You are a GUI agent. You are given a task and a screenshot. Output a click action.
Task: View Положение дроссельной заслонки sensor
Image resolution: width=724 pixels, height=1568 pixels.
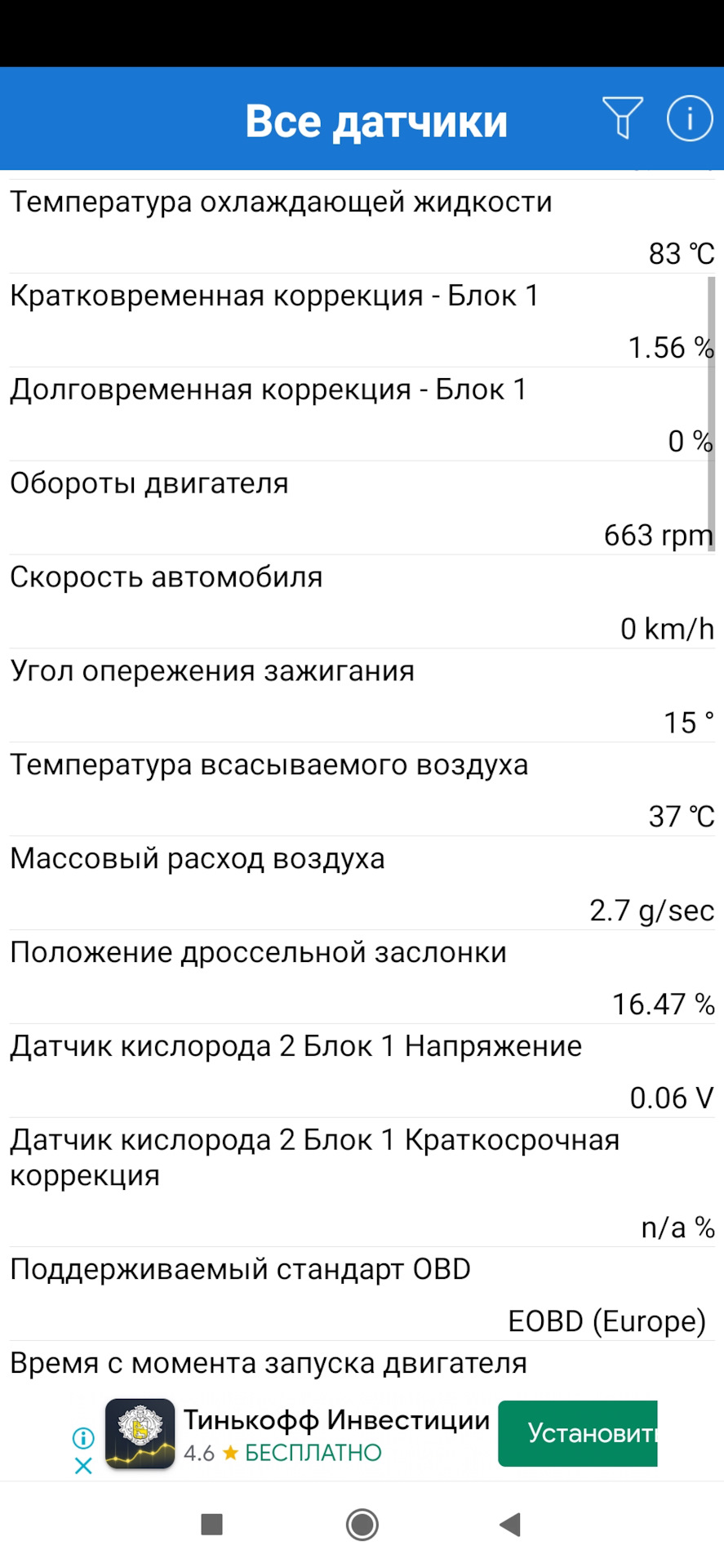[362, 978]
